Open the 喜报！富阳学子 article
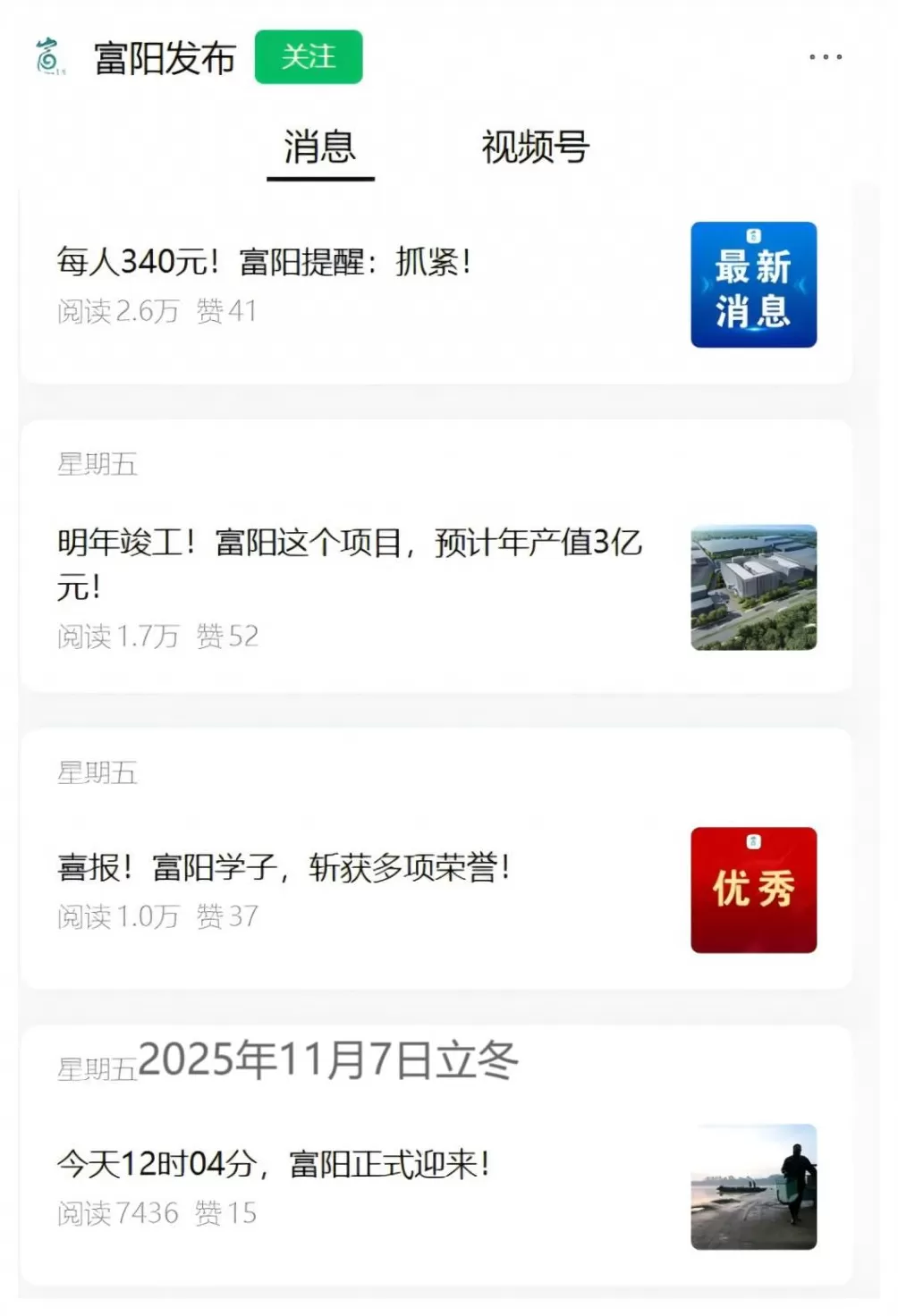This screenshot has width=898, height=1316. coord(284,866)
